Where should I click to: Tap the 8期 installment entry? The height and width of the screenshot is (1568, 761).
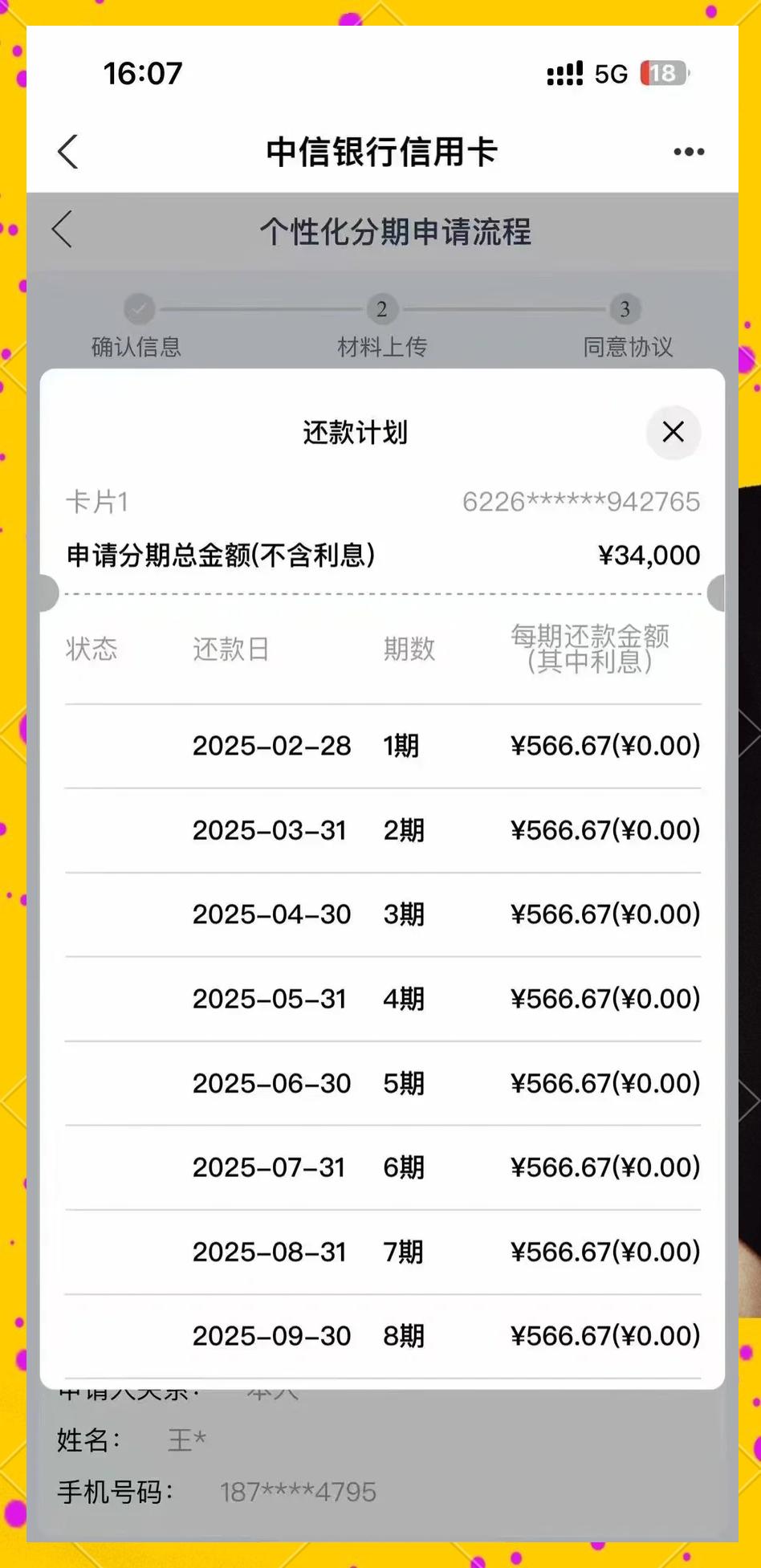pos(404,1334)
